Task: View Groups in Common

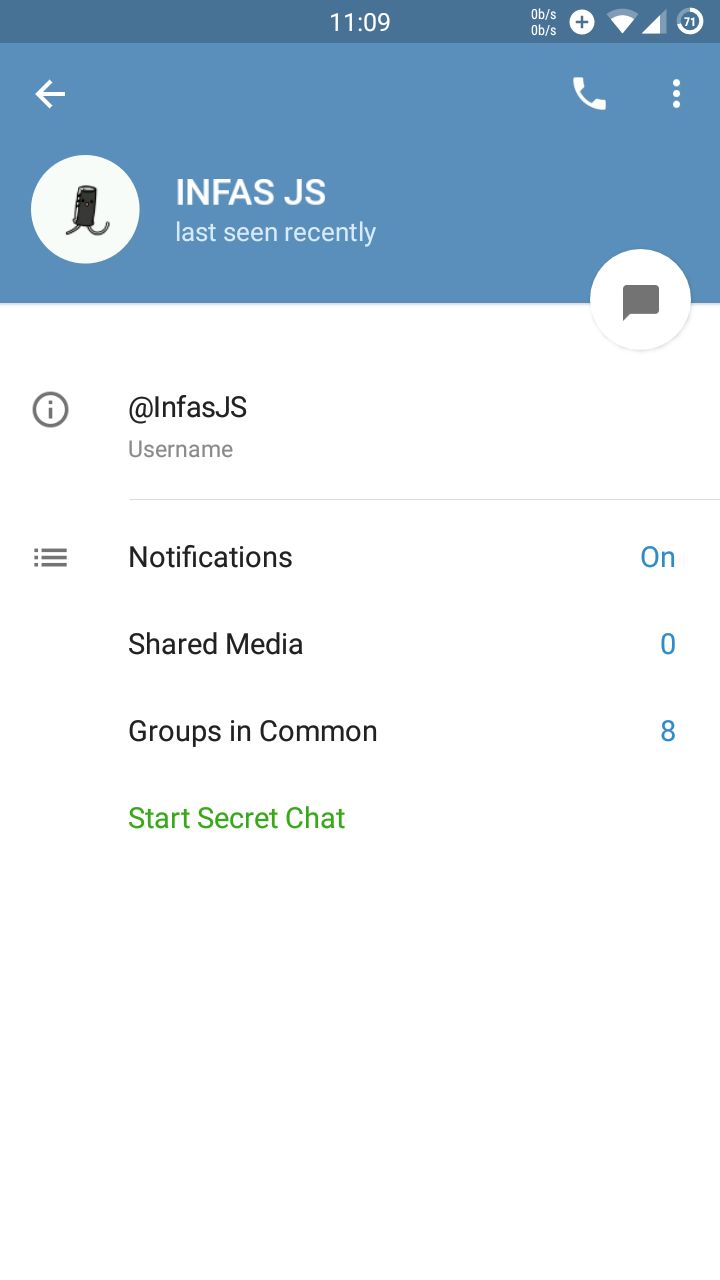Action: click(x=360, y=731)
